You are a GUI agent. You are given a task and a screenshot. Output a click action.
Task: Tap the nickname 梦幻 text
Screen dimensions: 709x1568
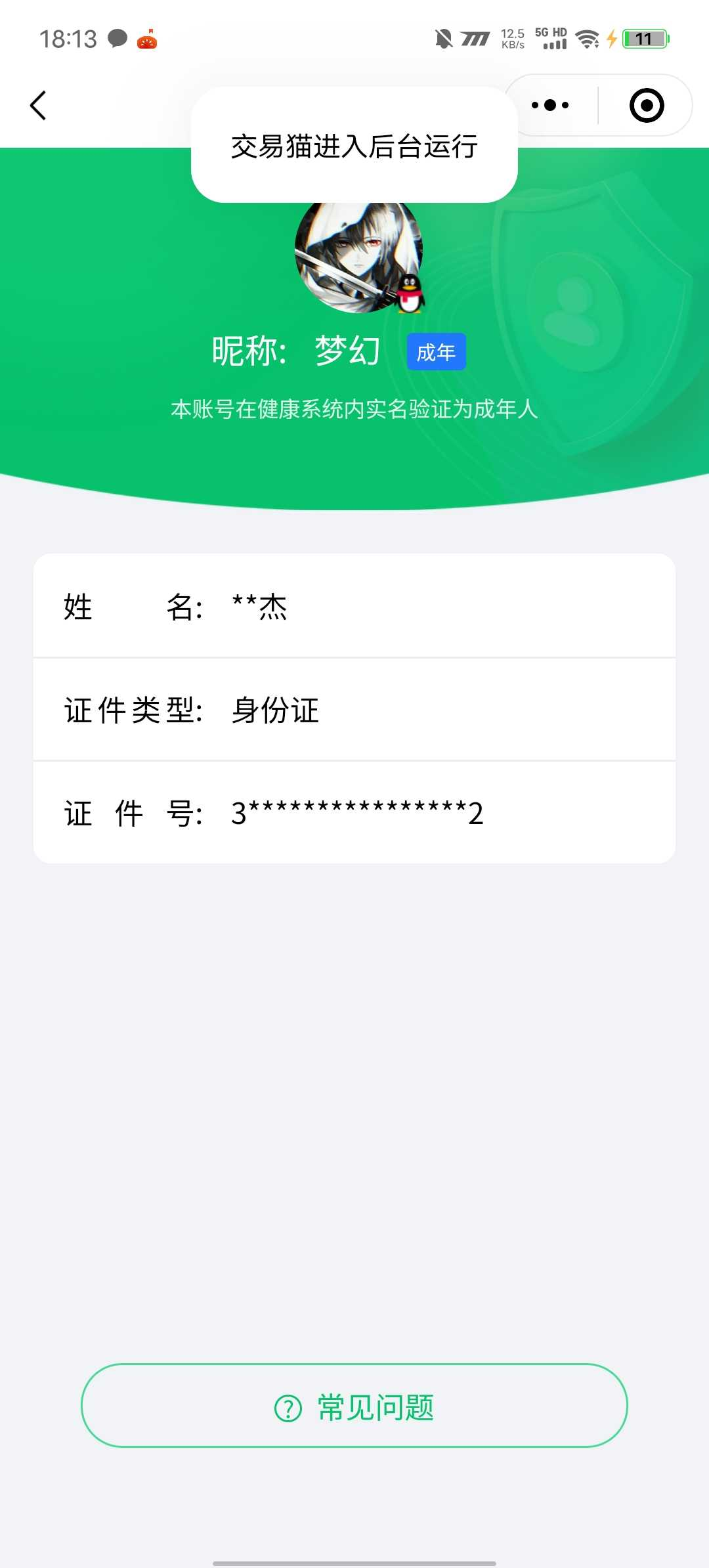[346, 350]
